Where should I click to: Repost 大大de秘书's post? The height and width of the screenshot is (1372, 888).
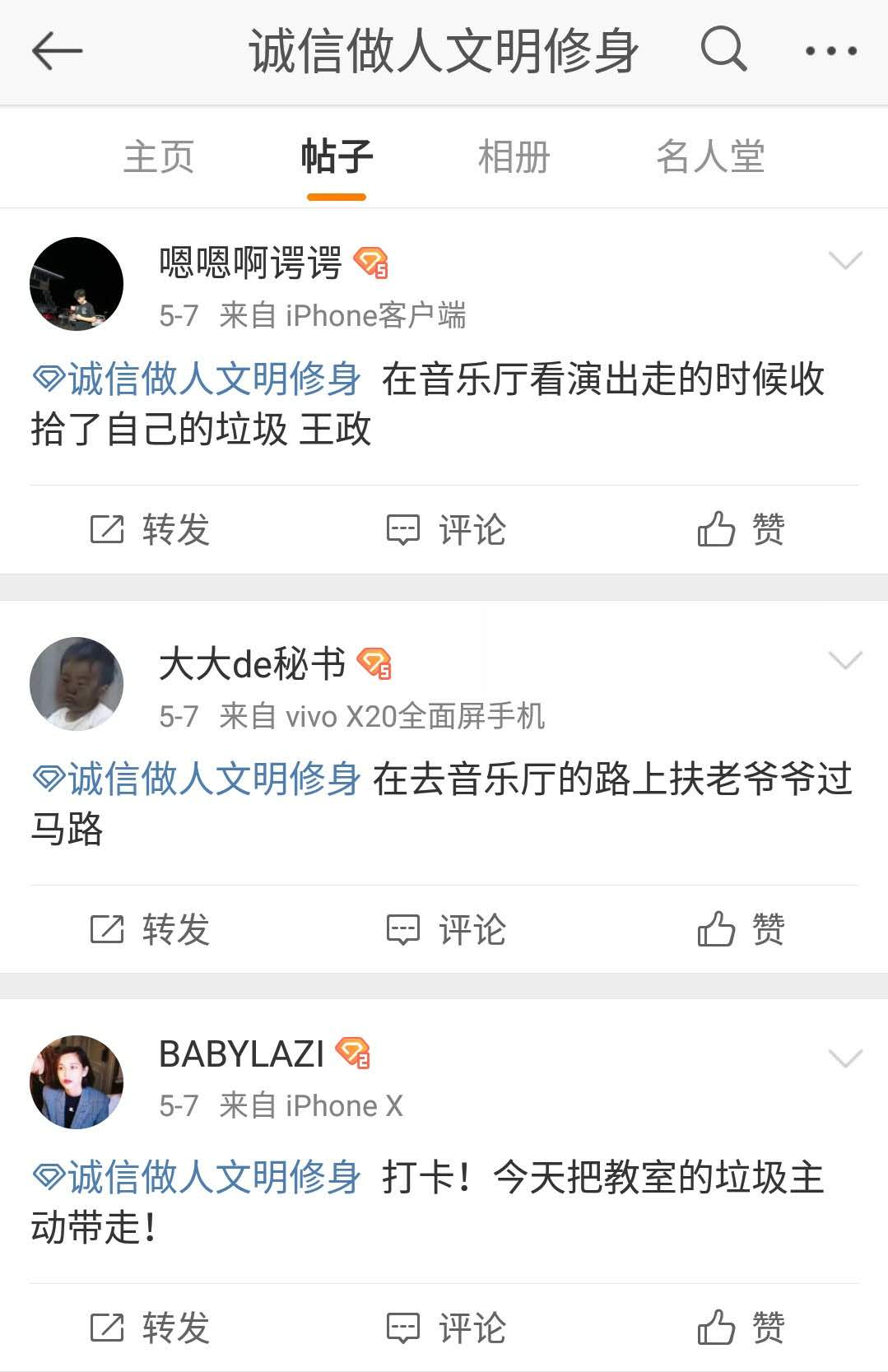tap(150, 929)
